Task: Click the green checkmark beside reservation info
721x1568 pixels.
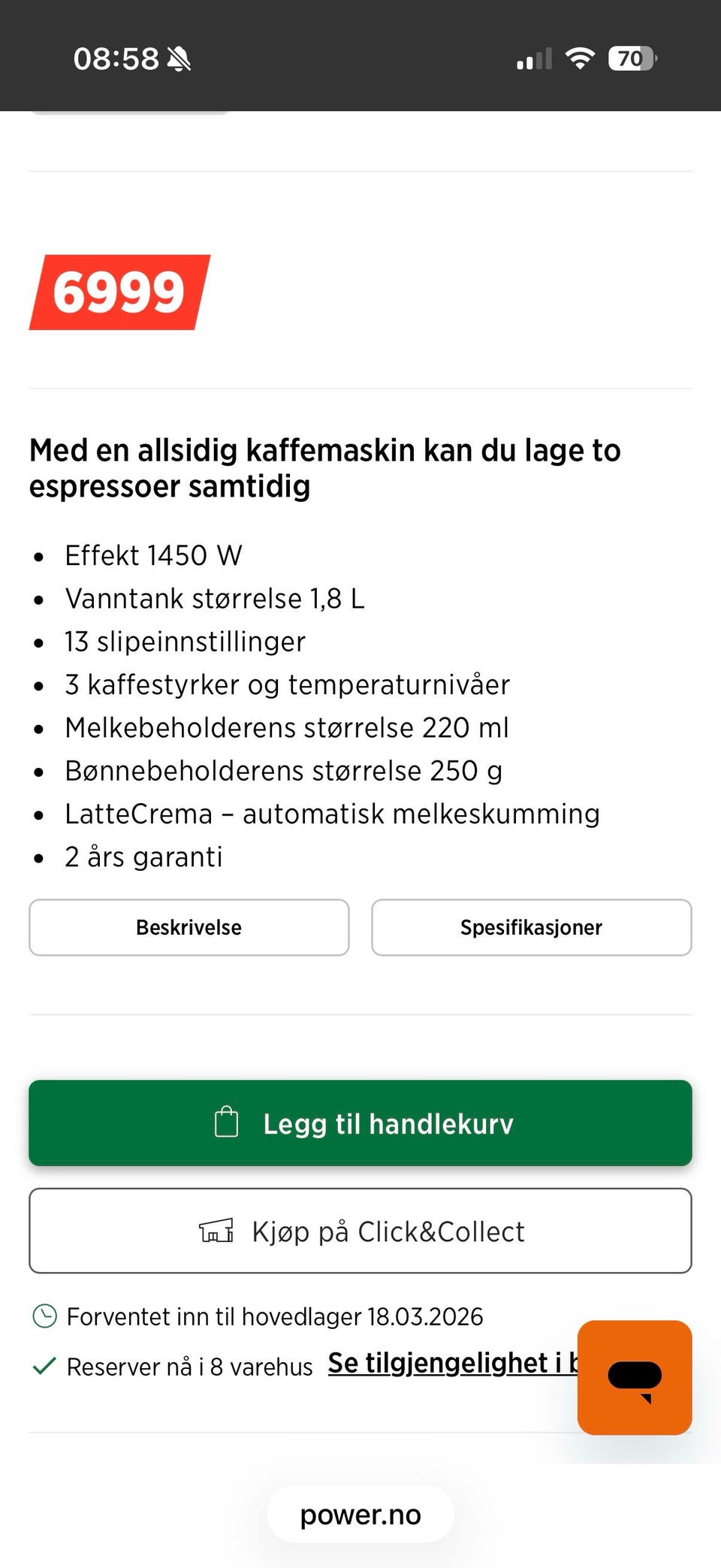Action: pyautogui.click(x=44, y=1366)
